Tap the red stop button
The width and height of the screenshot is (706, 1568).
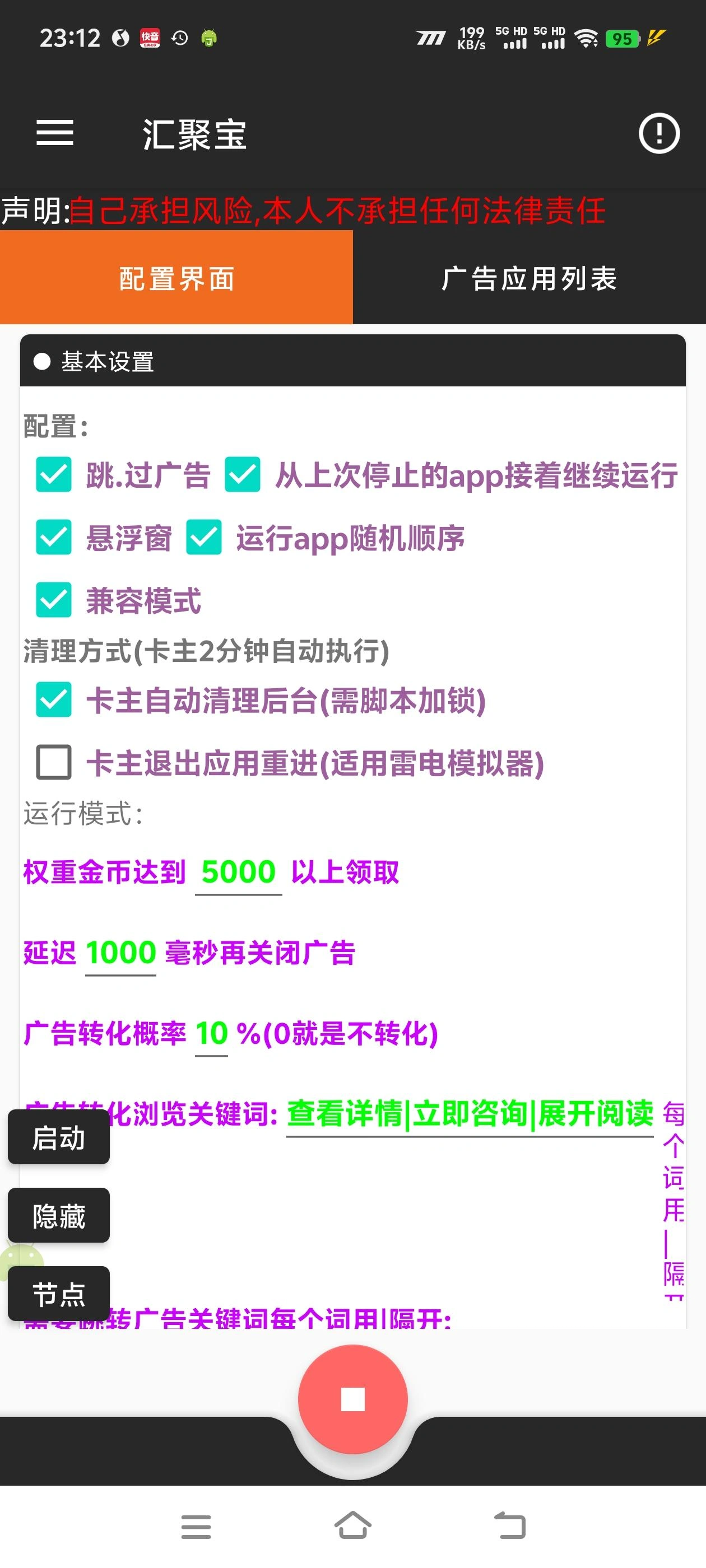[352, 1399]
